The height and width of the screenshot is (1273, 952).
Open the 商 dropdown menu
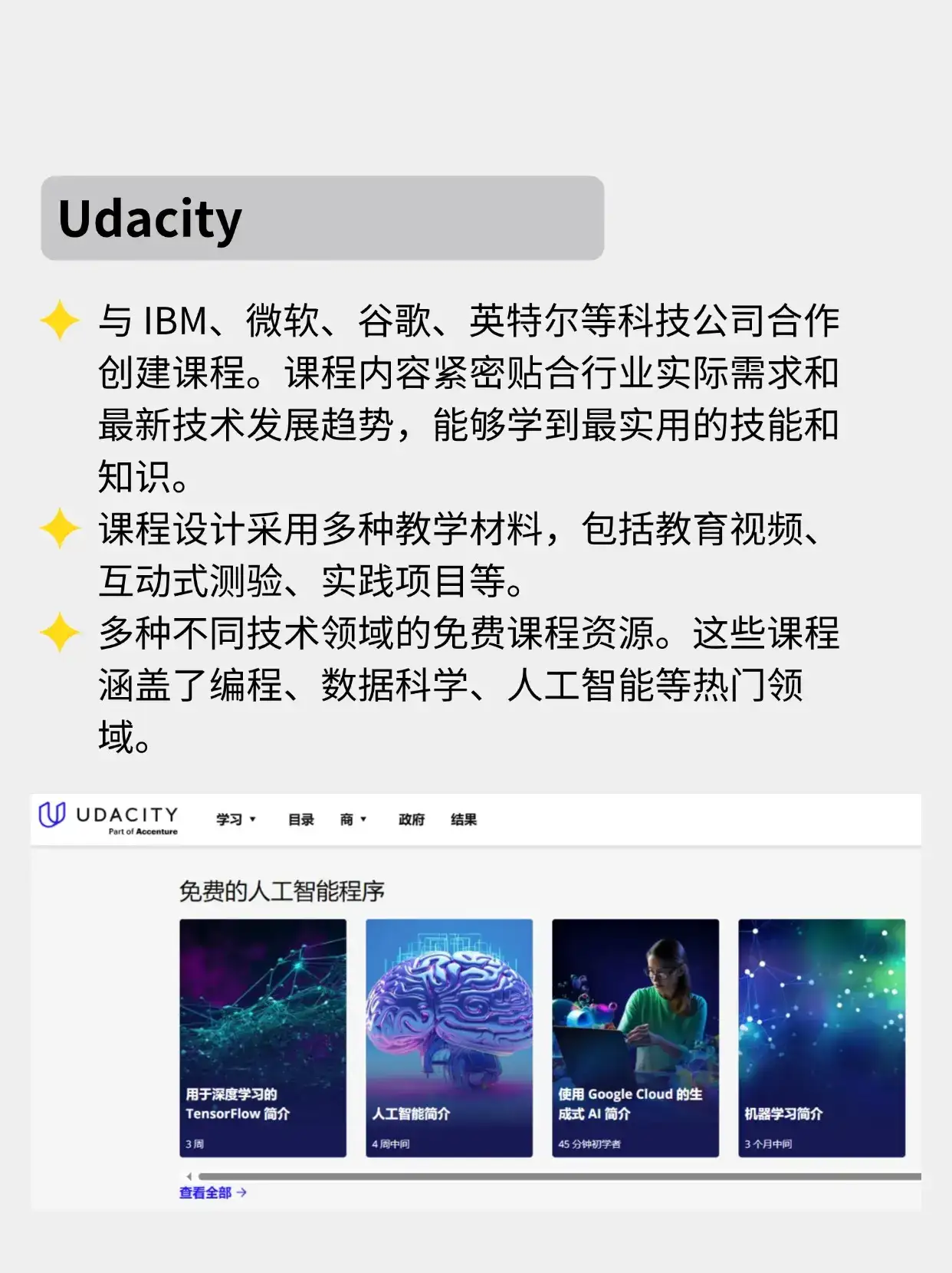(x=346, y=819)
